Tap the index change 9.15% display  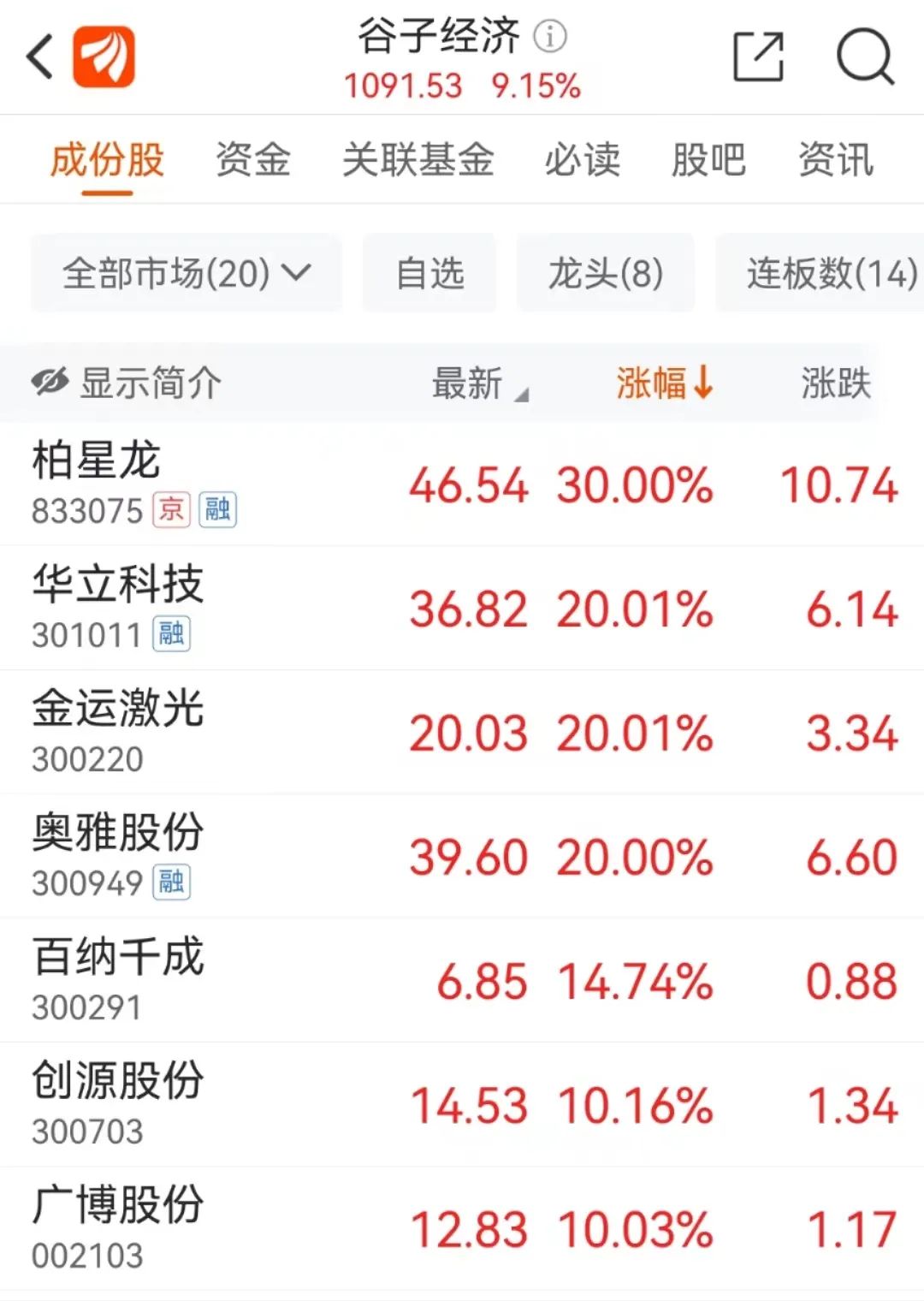pos(536,86)
